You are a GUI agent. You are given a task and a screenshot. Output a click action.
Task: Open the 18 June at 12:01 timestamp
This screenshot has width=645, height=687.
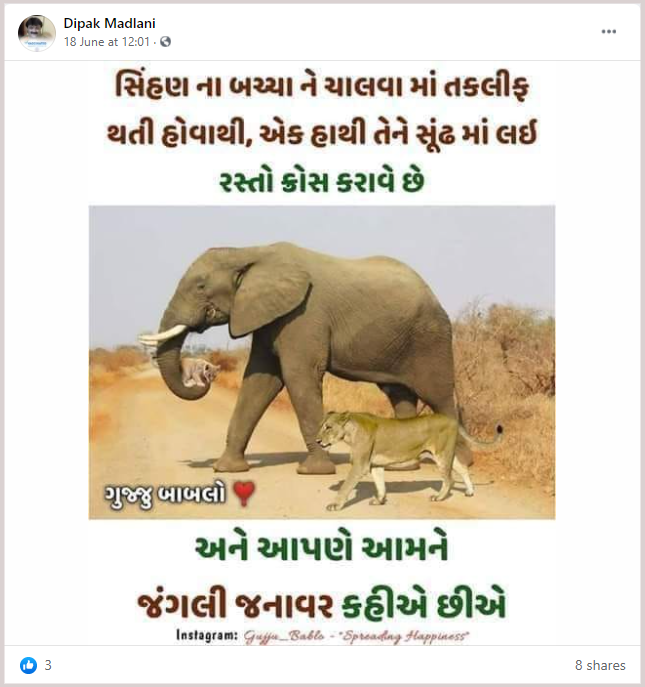point(106,42)
